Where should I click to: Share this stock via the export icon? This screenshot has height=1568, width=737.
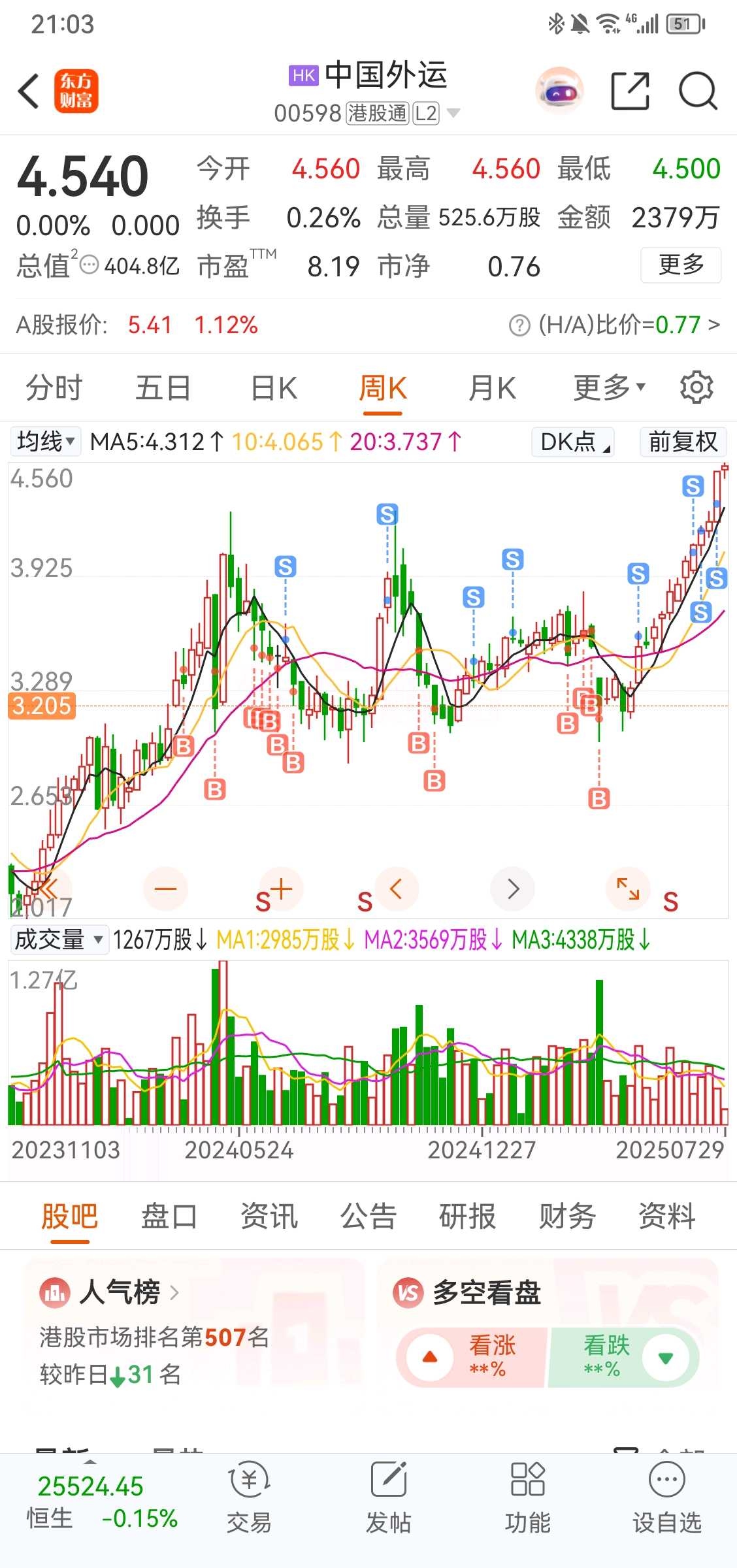[x=630, y=91]
